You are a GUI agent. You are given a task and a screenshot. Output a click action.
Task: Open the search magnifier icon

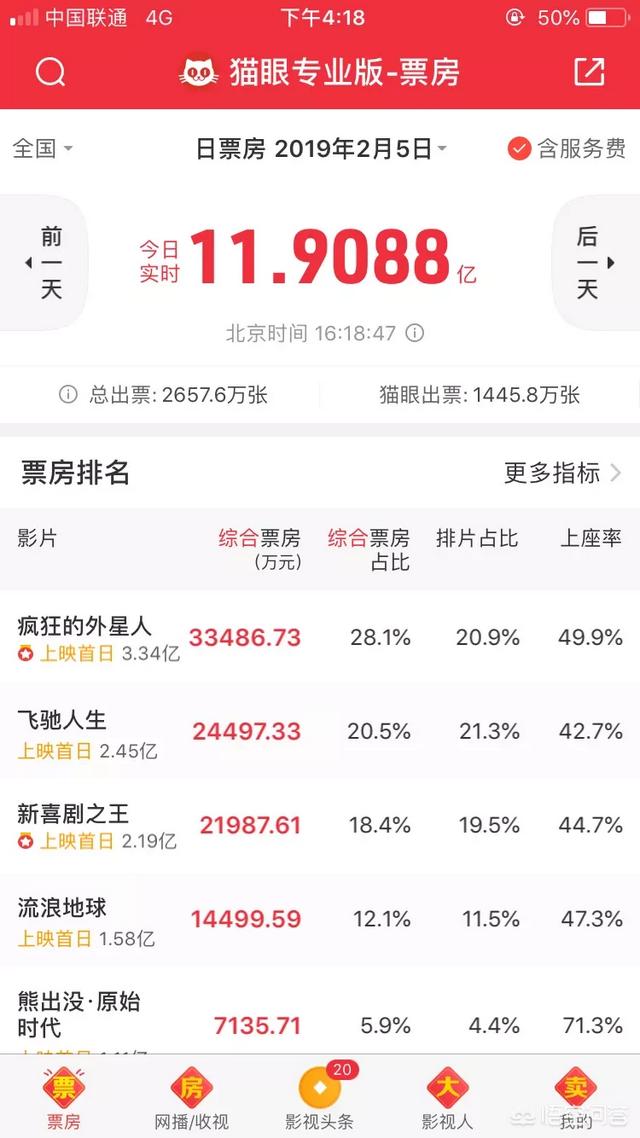[50, 72]
